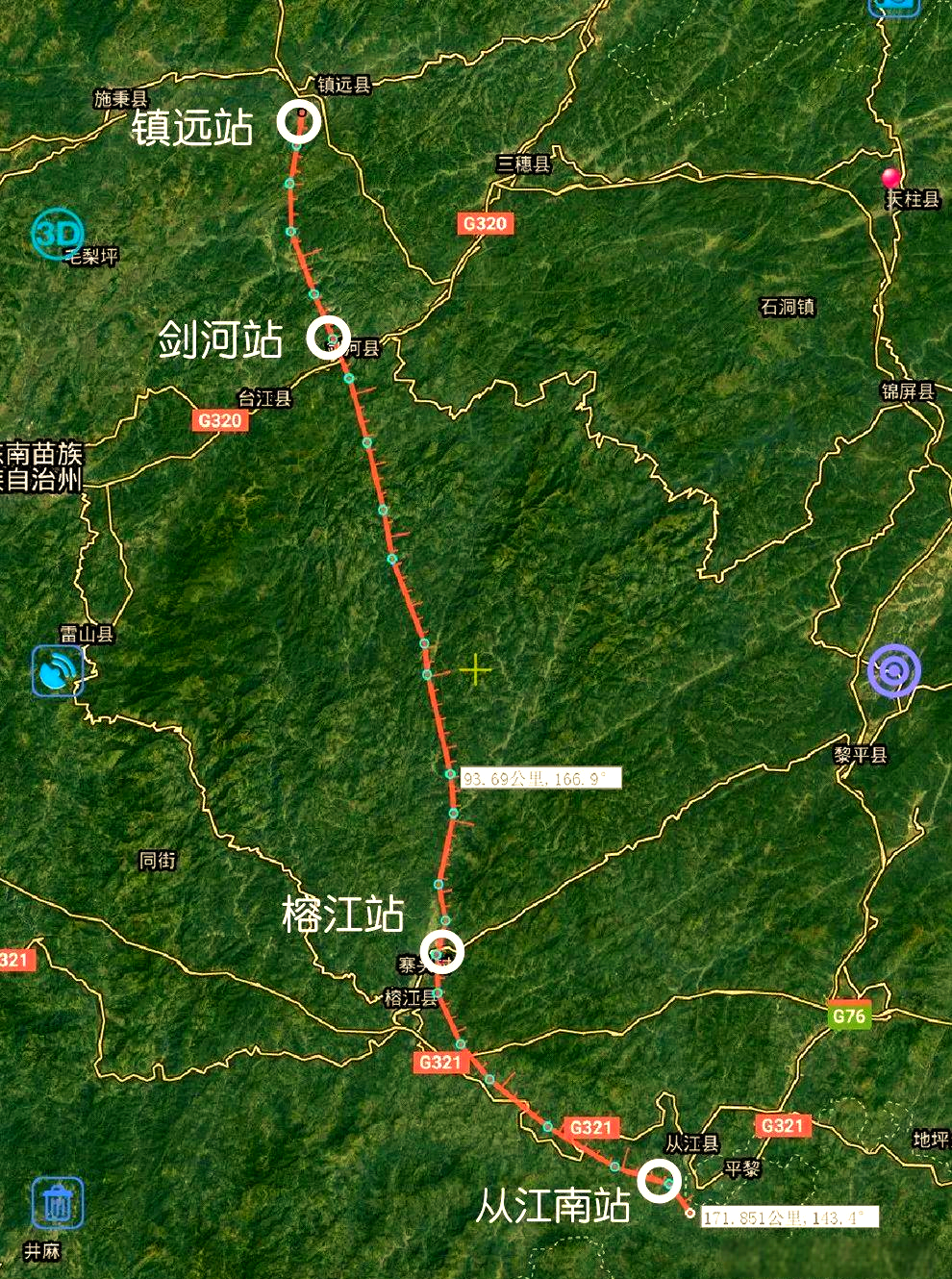Screen dimensions: 952x1279
Task: Delete the route using the trash icon
Action: tap(58, 1203)
